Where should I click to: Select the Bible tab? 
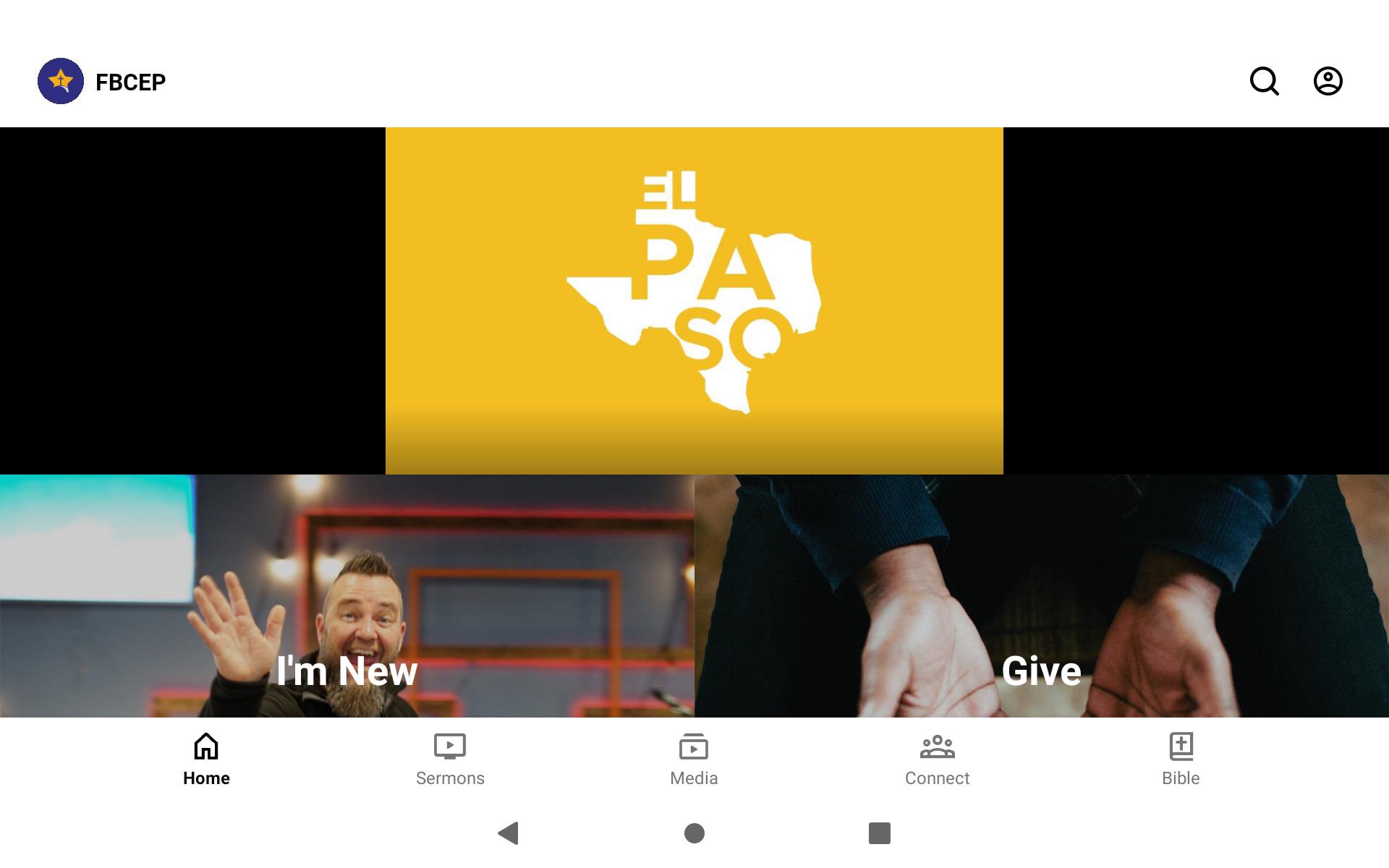(1181, 759)
